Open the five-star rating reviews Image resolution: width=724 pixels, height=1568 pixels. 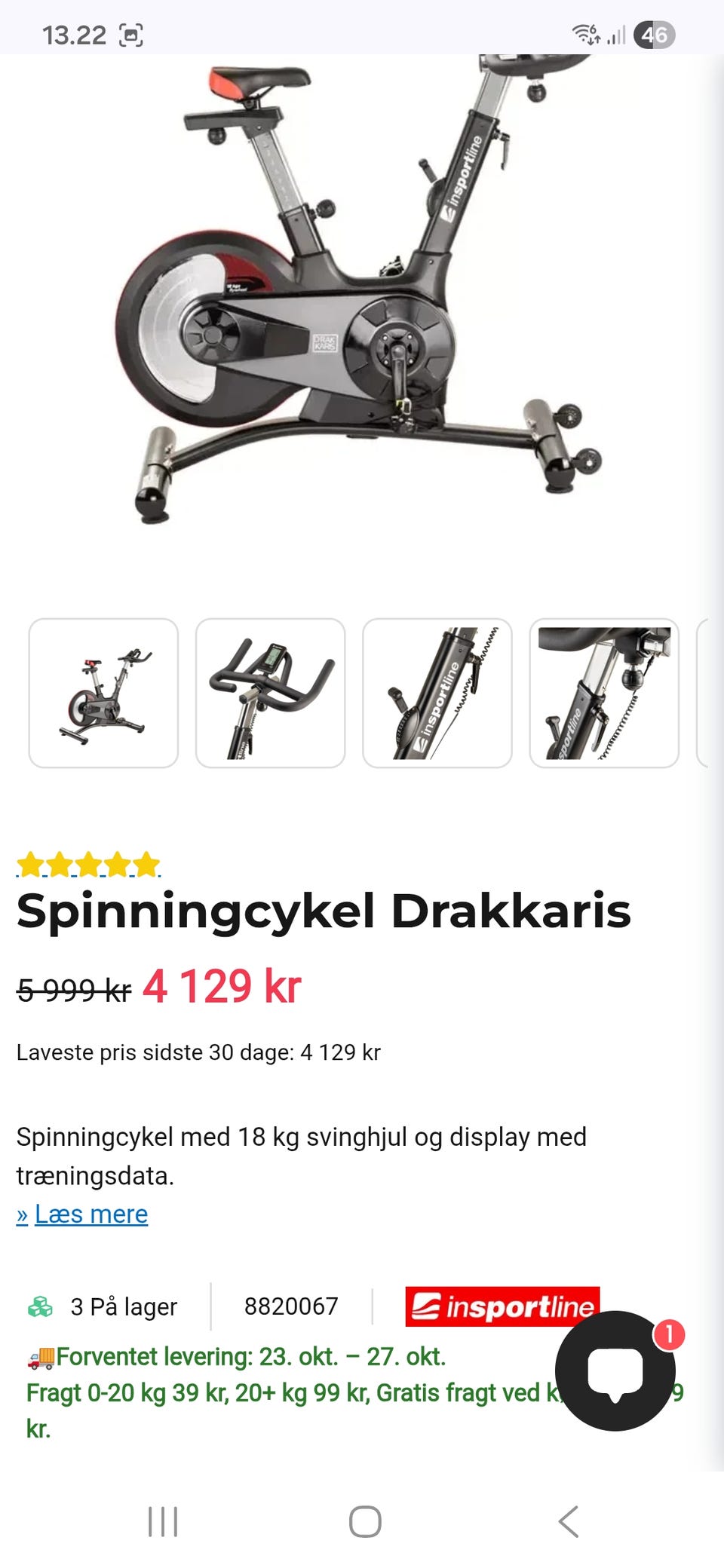click(88, 865)
